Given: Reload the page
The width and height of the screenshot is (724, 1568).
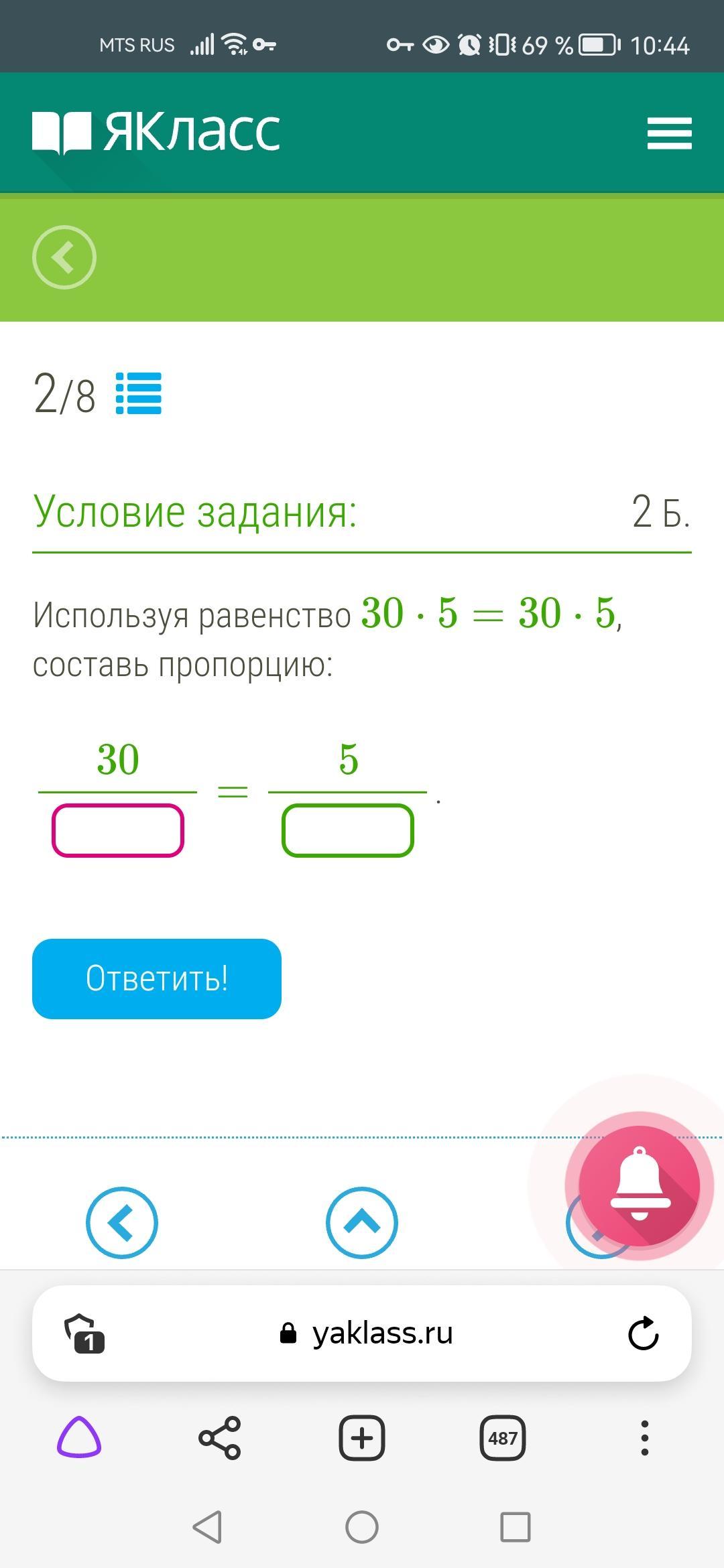Looking at the screenshot, I should (643, 1333).
